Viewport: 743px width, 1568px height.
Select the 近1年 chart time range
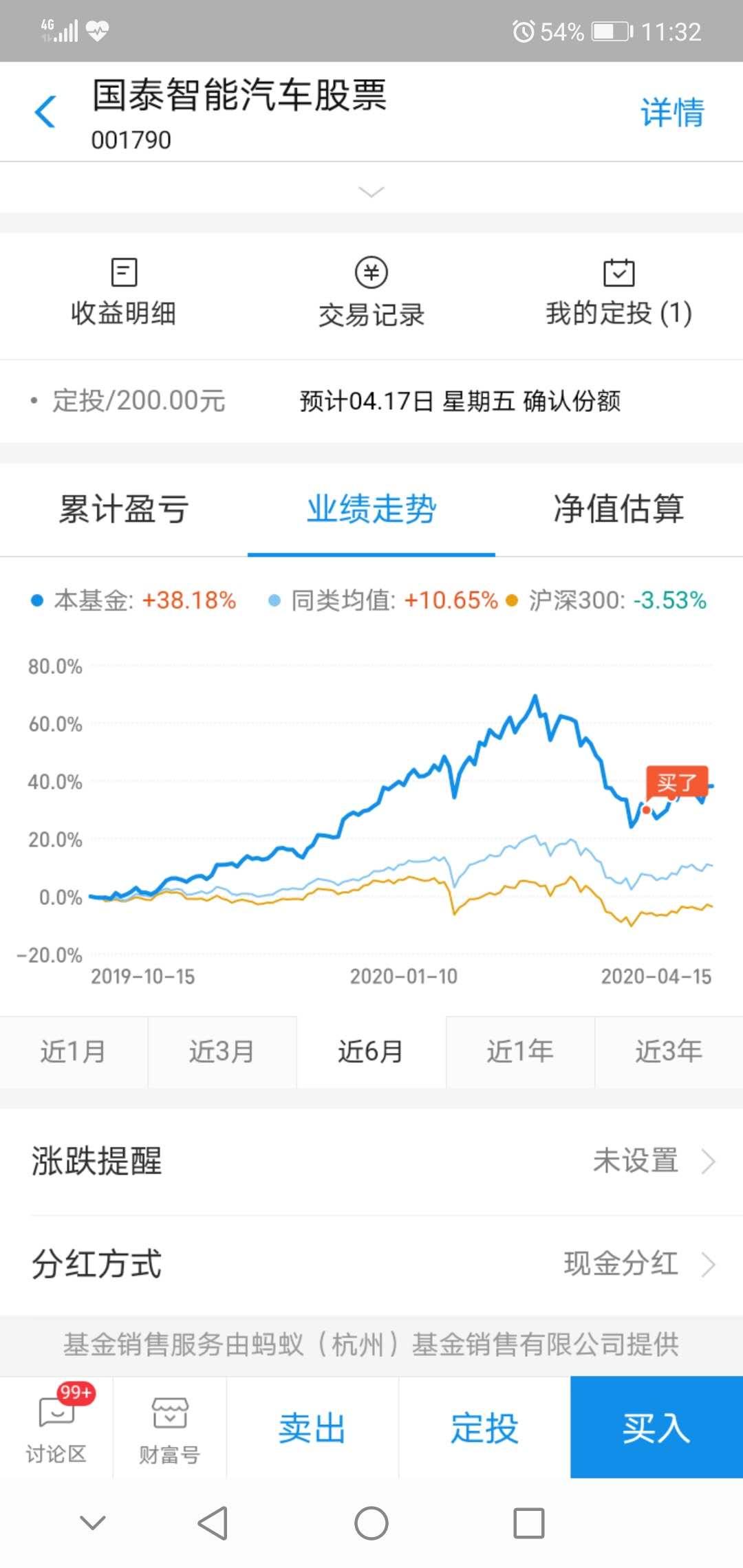click(520, 1052)
